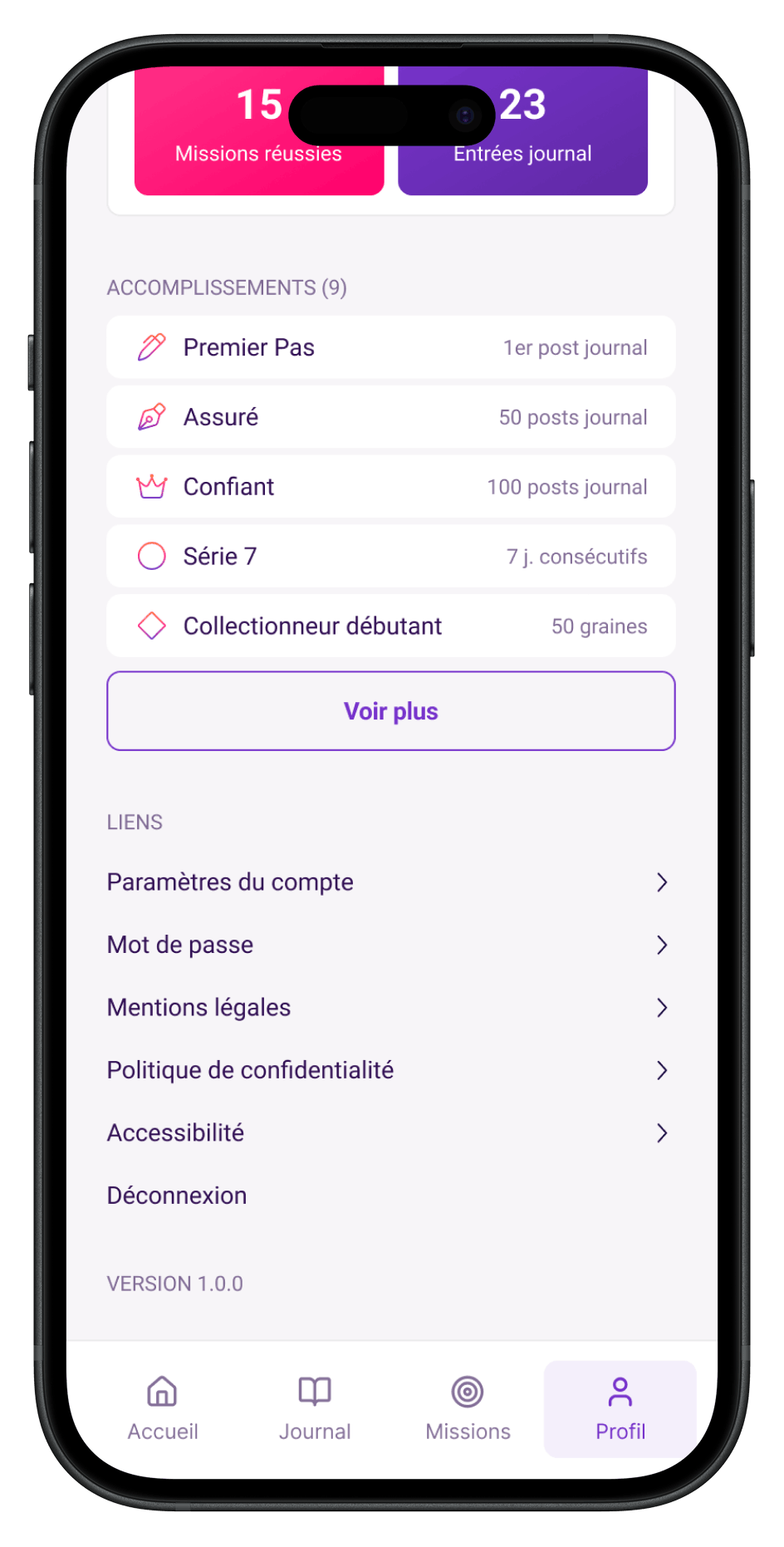Image resolution: width=784 pixels, height=1547 pixels.
Task: Select the Profil tab
Action: 620,1408
